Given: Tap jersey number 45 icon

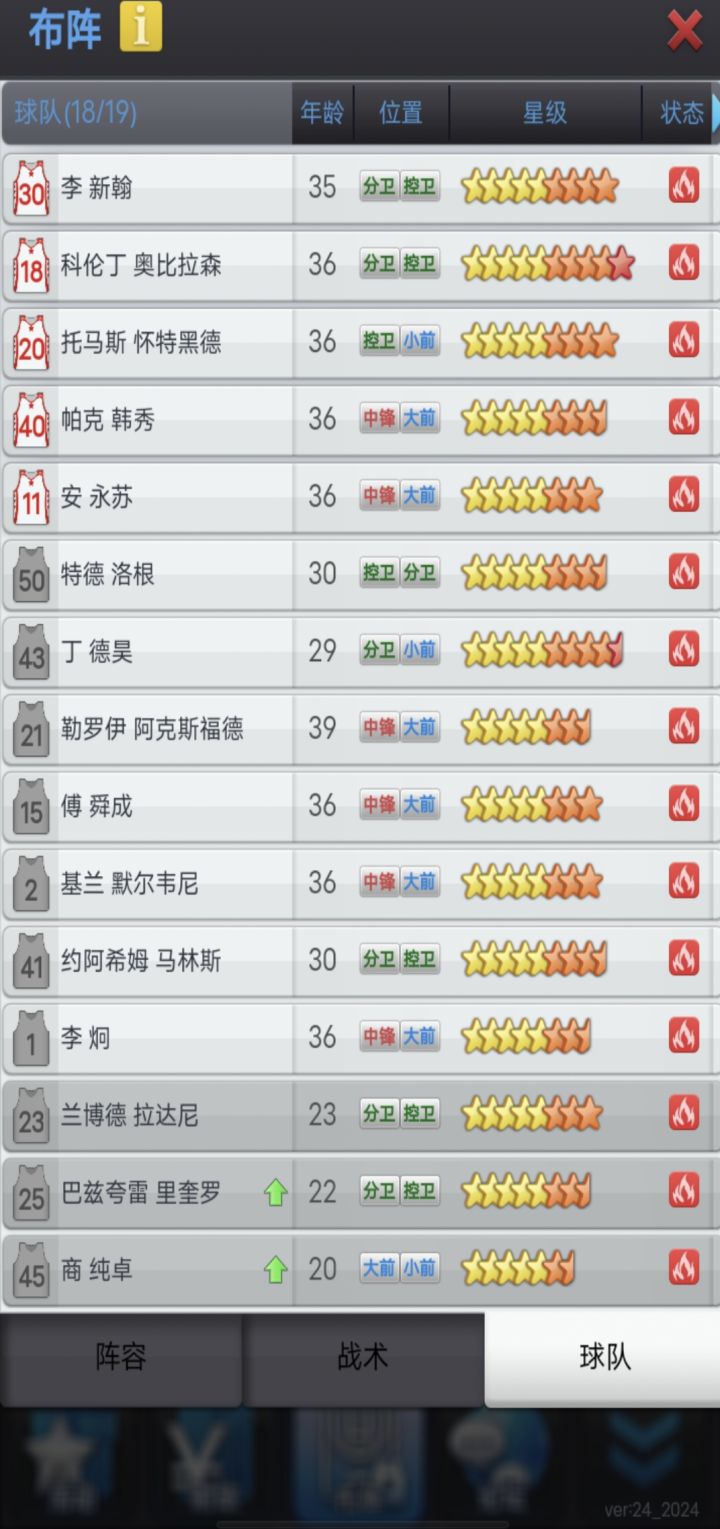Looking at the screenshot, I should click(x=30, y=1272).
